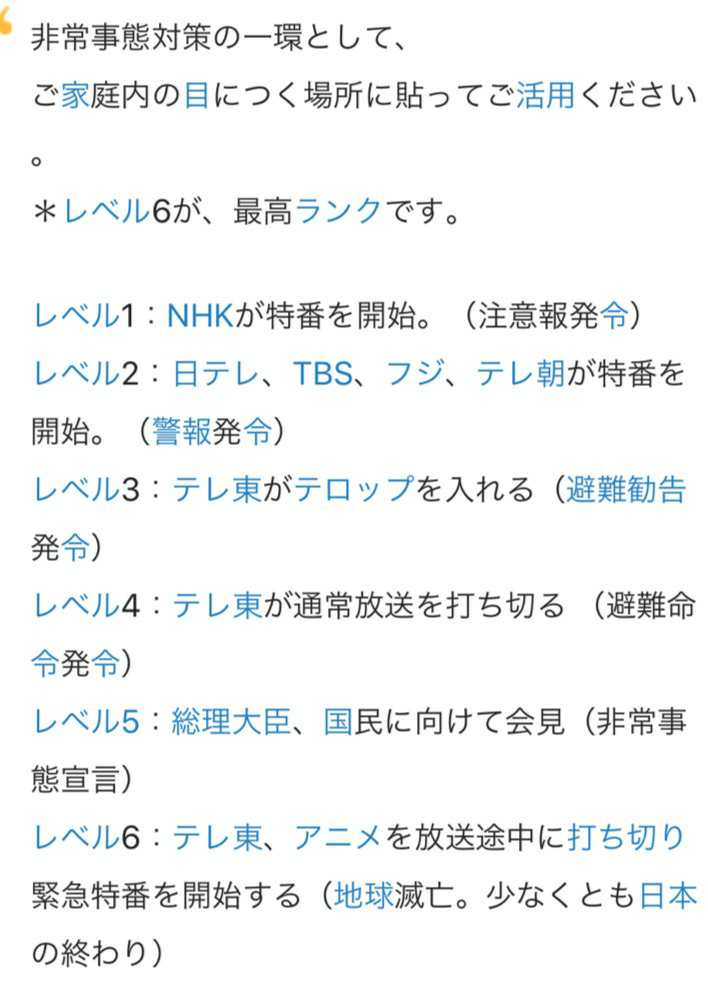Open the 警報 keyword link
The width and height of the screenshot is (708, 988).
pos(181,432)
